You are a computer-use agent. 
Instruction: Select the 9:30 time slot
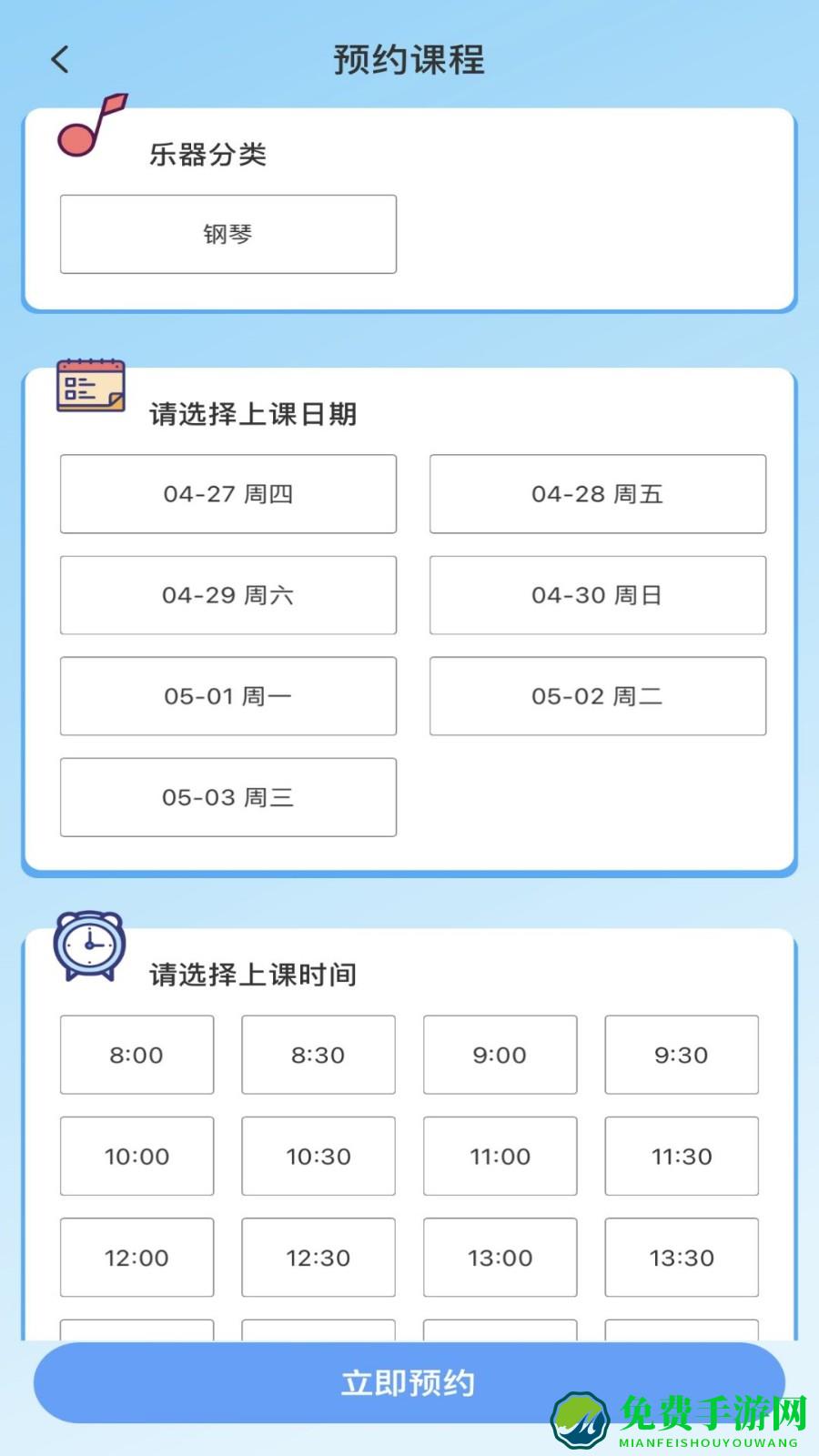(682, 1055)
